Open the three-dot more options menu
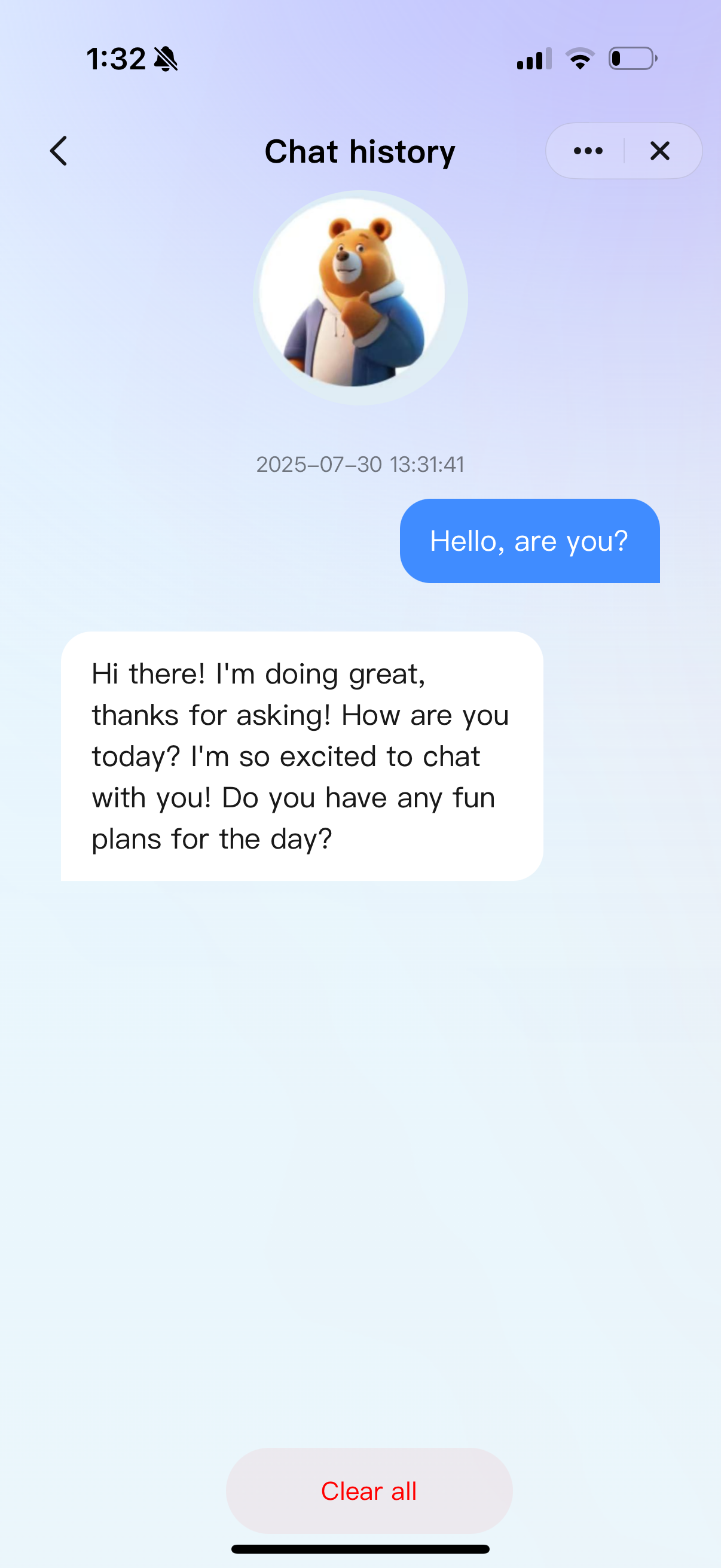This screenshot has height=1568, width=721. (x=588, y=151)
